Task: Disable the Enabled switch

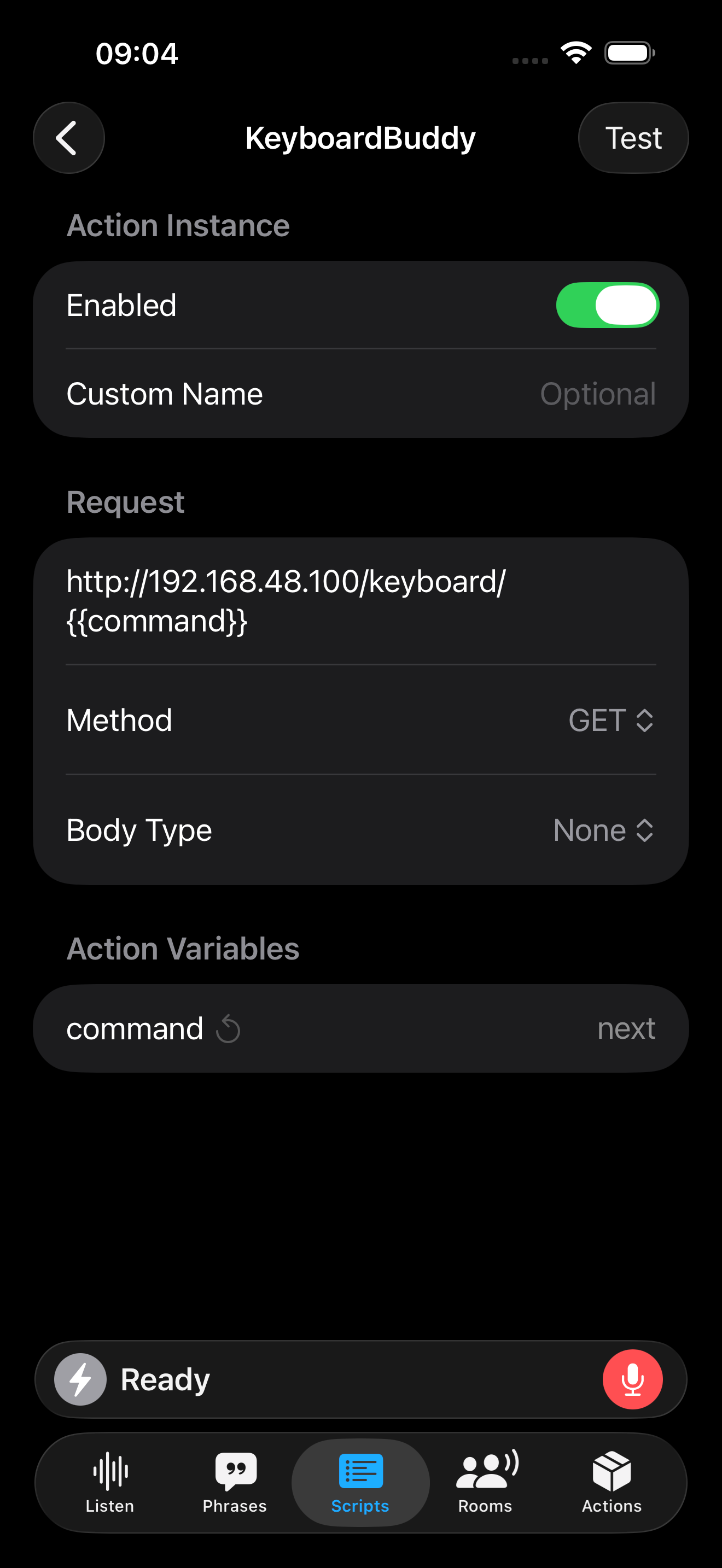Action: pos(607,305)
